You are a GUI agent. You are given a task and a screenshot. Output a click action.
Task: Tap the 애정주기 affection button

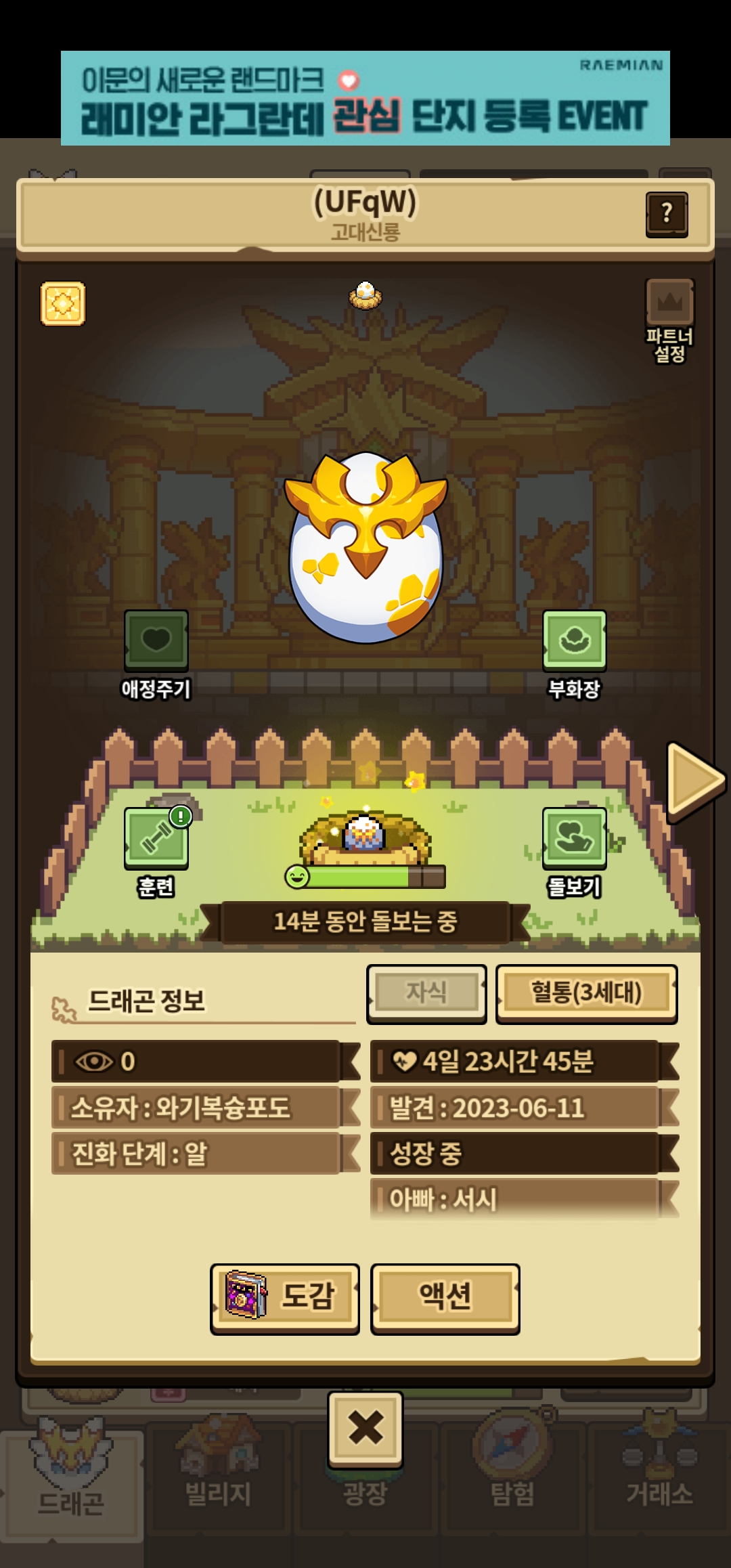click(x=156, y=641)
